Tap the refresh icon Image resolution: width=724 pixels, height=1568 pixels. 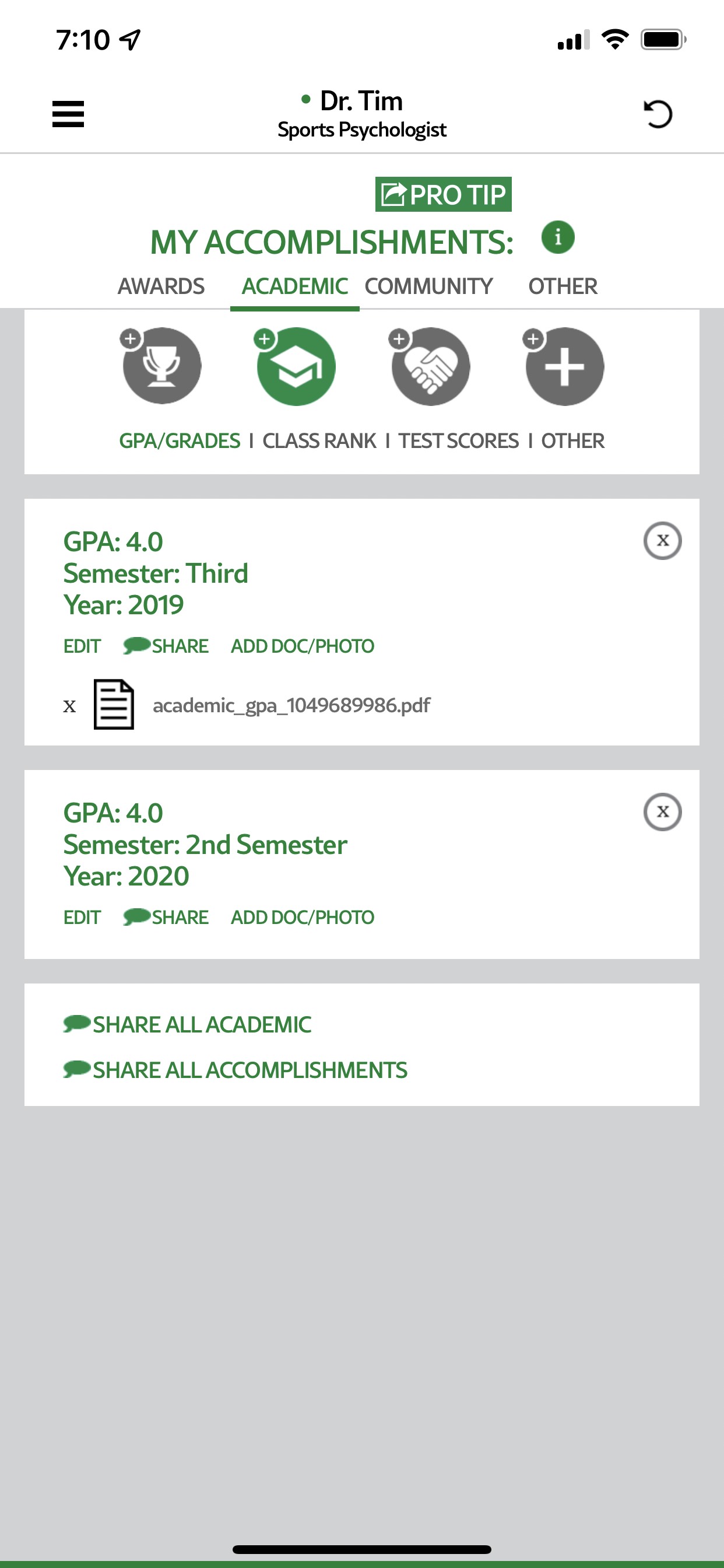tap(657, 114)
